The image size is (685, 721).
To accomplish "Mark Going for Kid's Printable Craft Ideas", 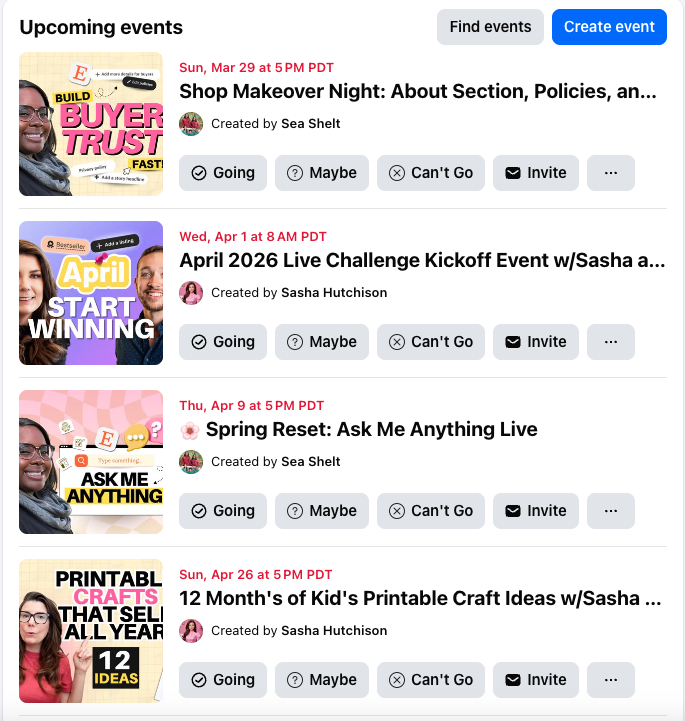I will tap(223, 680).
